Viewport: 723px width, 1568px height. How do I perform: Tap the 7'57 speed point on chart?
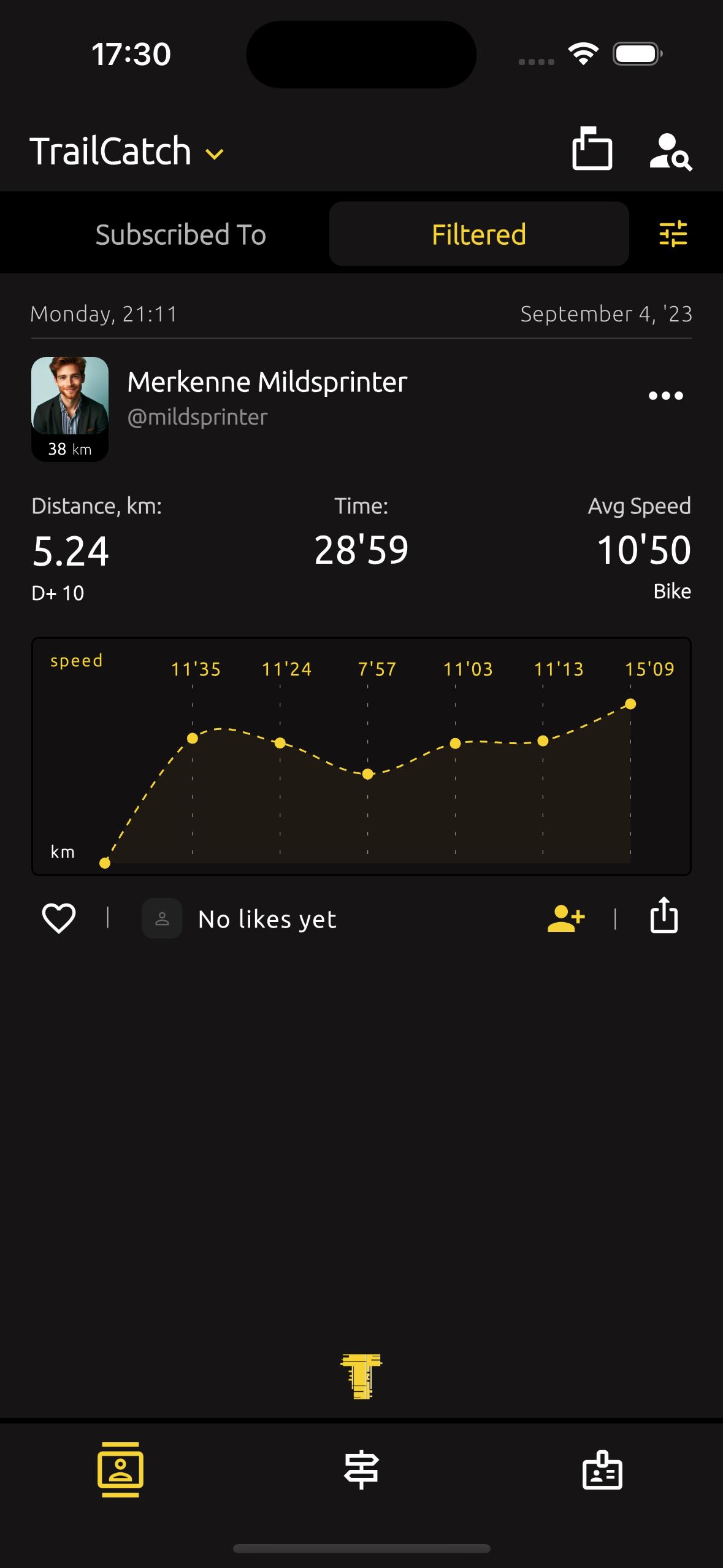[x=367, y=774]
